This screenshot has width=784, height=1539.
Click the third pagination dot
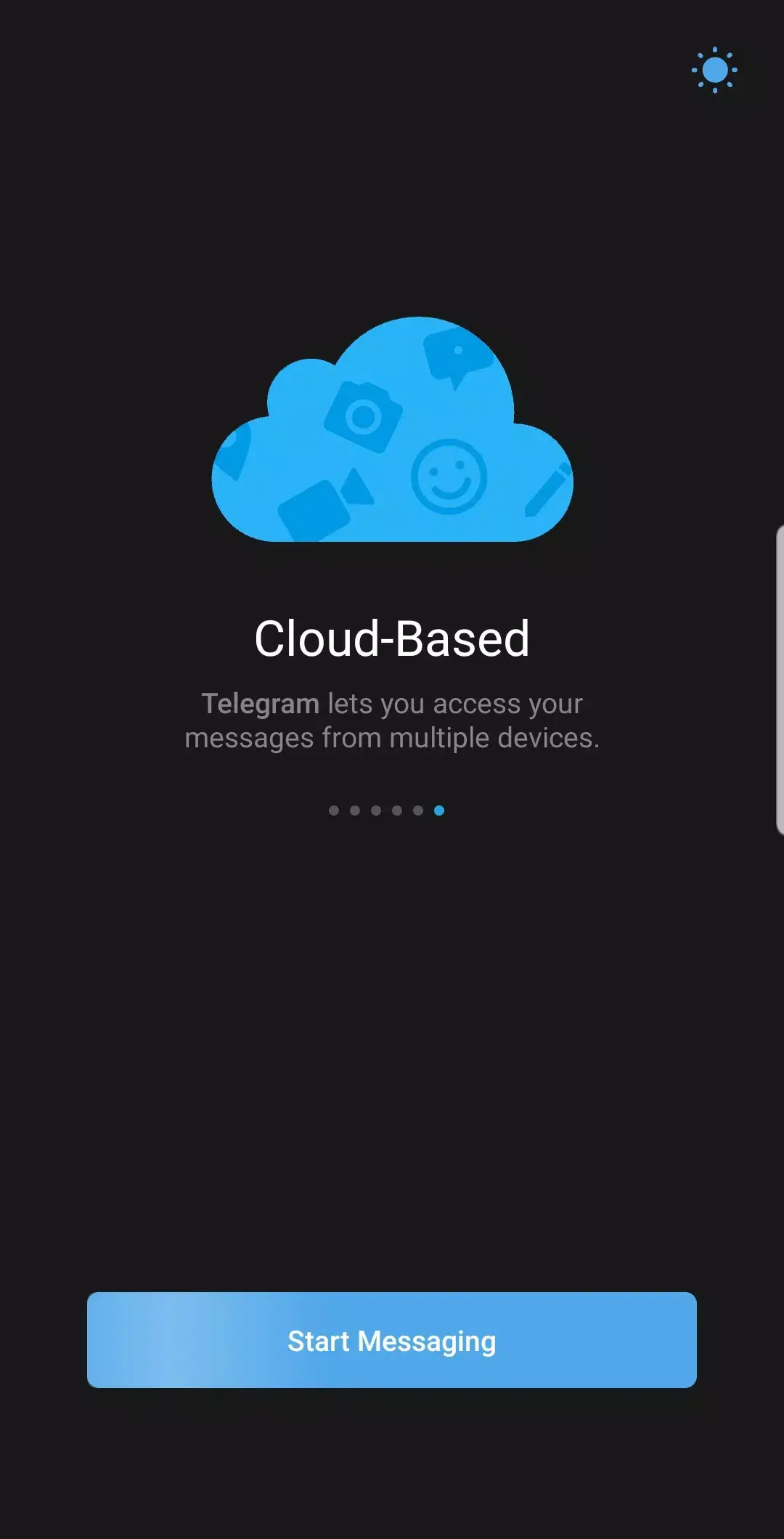pos(375,810)
